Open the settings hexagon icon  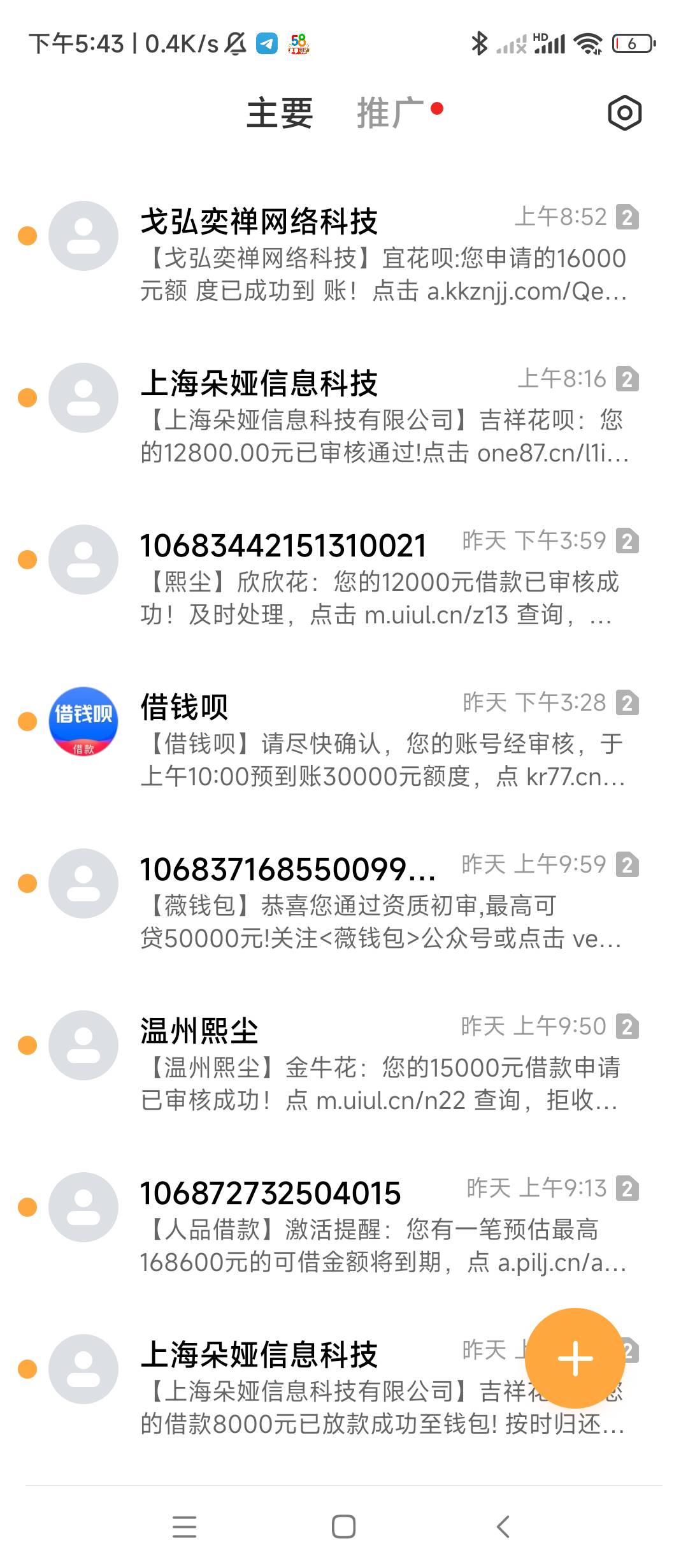point(624,113)
